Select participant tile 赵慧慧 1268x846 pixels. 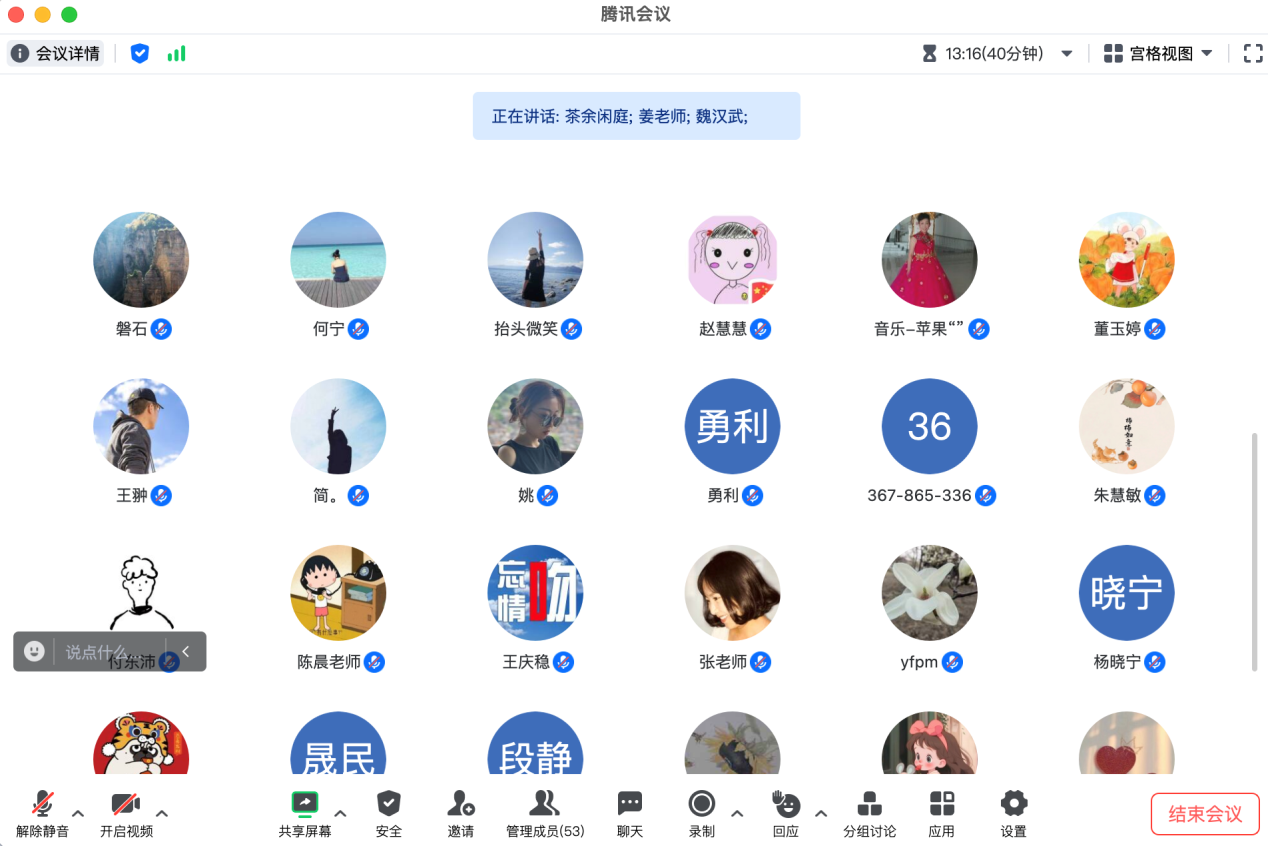pyautogui.click(x=732, y=260)
